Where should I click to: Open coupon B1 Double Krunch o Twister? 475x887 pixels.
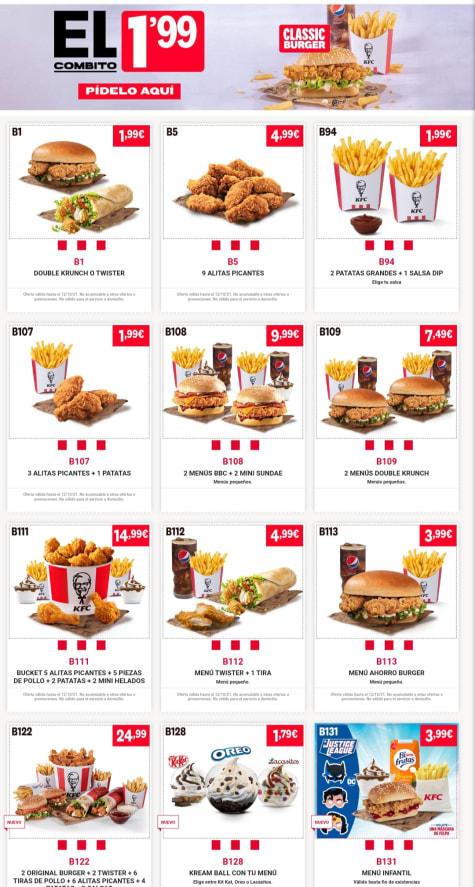(79, 217)
